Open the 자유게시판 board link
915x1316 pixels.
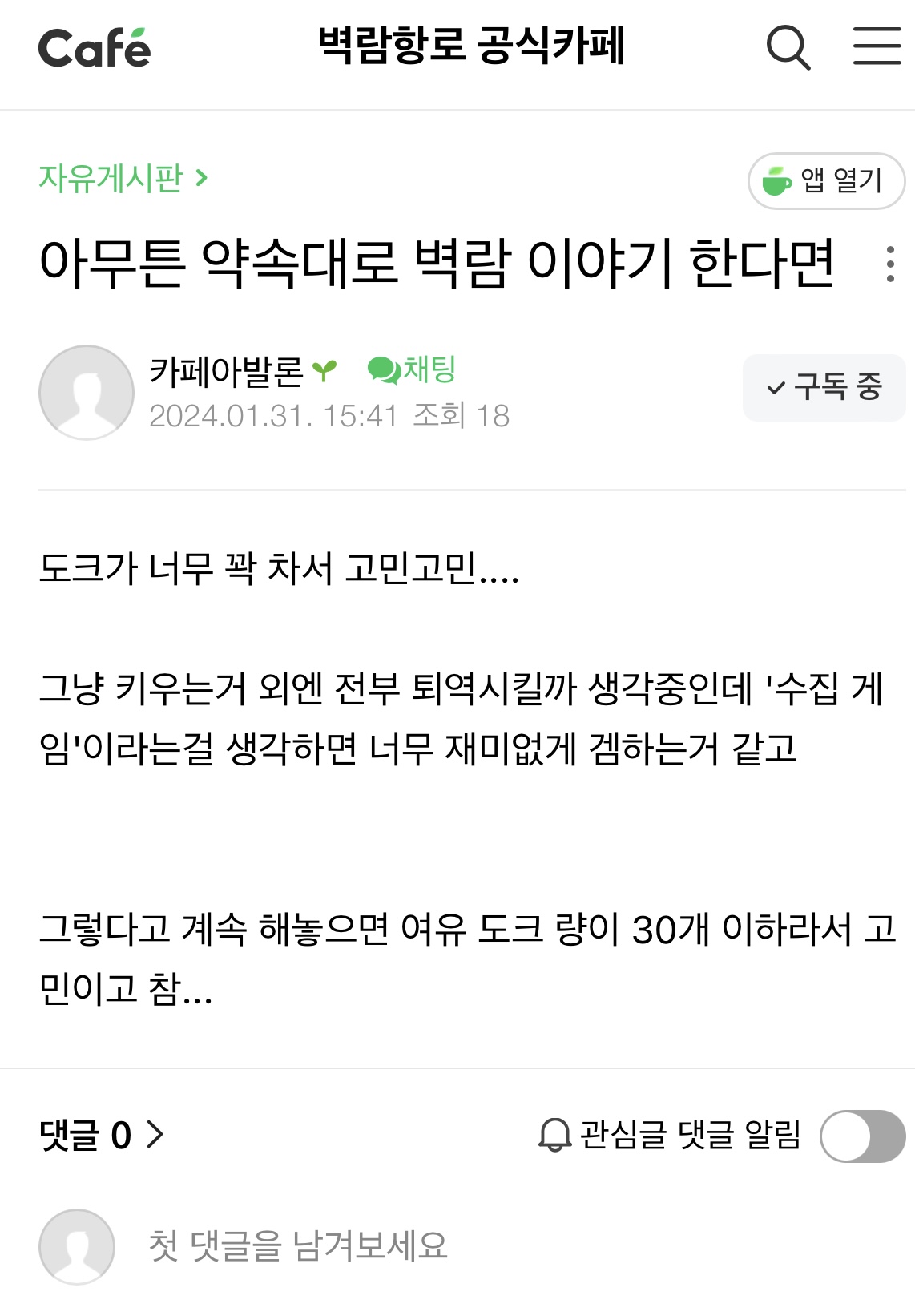click(123, 178)
